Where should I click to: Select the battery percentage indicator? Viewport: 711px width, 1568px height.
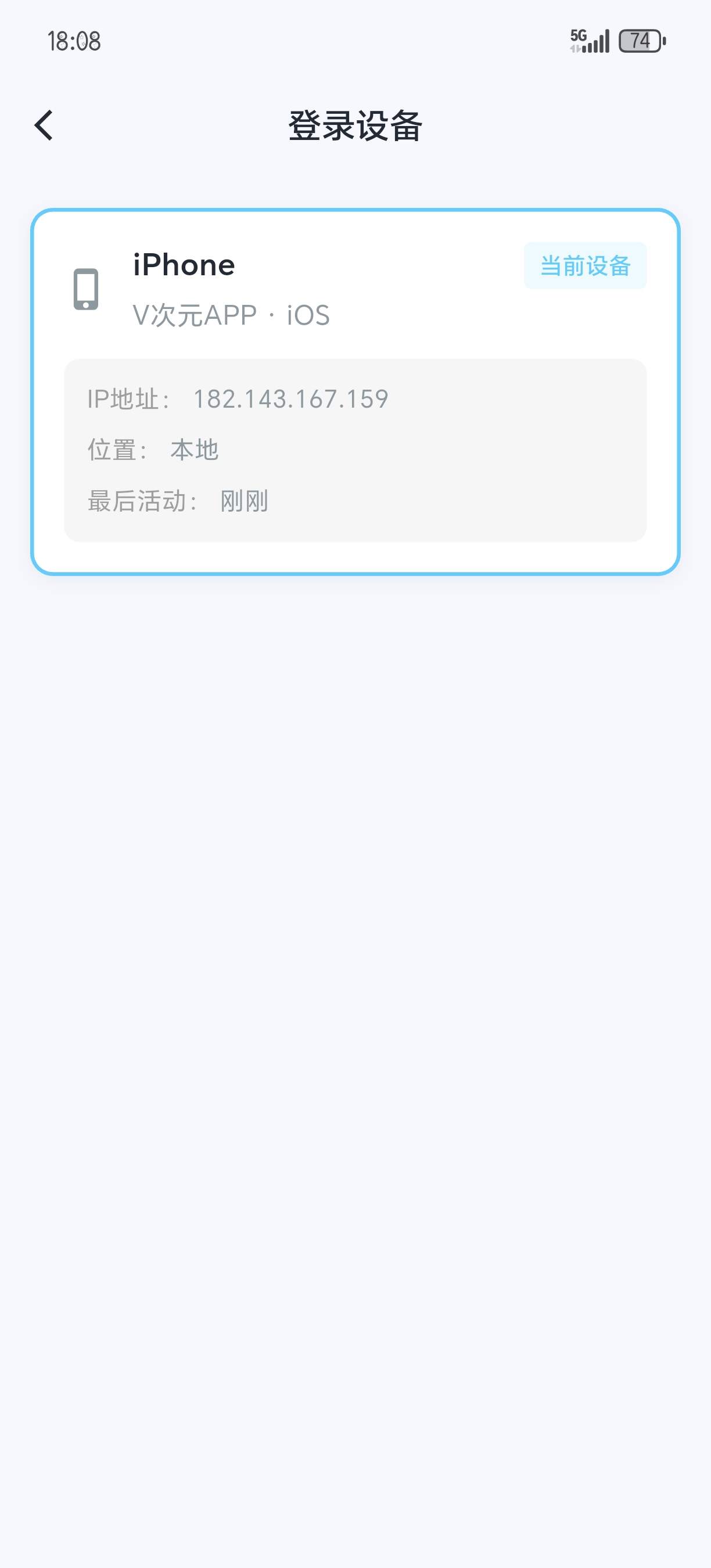638,41
